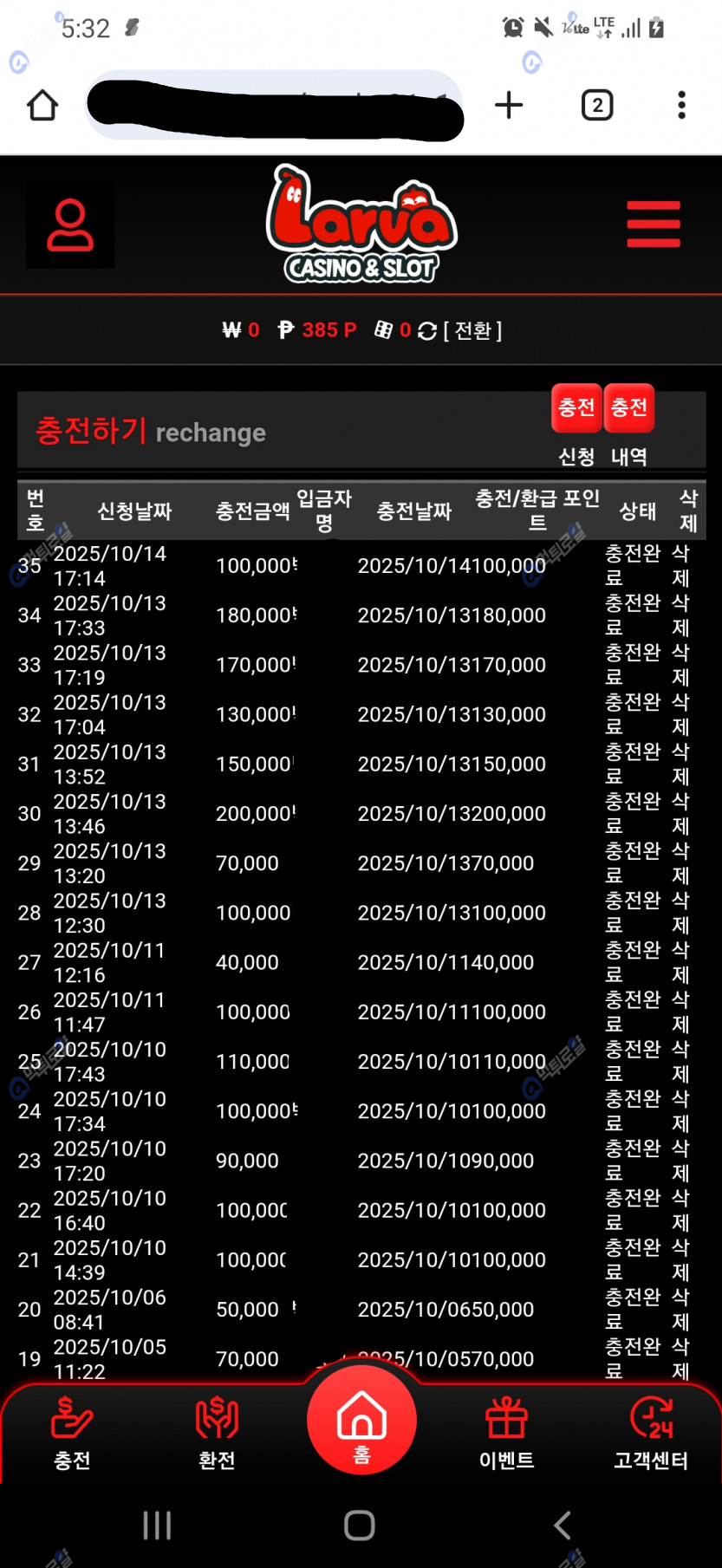The image size is (722, 1568).
Task: Delete recharge record number 27
Action: (681, 962)
